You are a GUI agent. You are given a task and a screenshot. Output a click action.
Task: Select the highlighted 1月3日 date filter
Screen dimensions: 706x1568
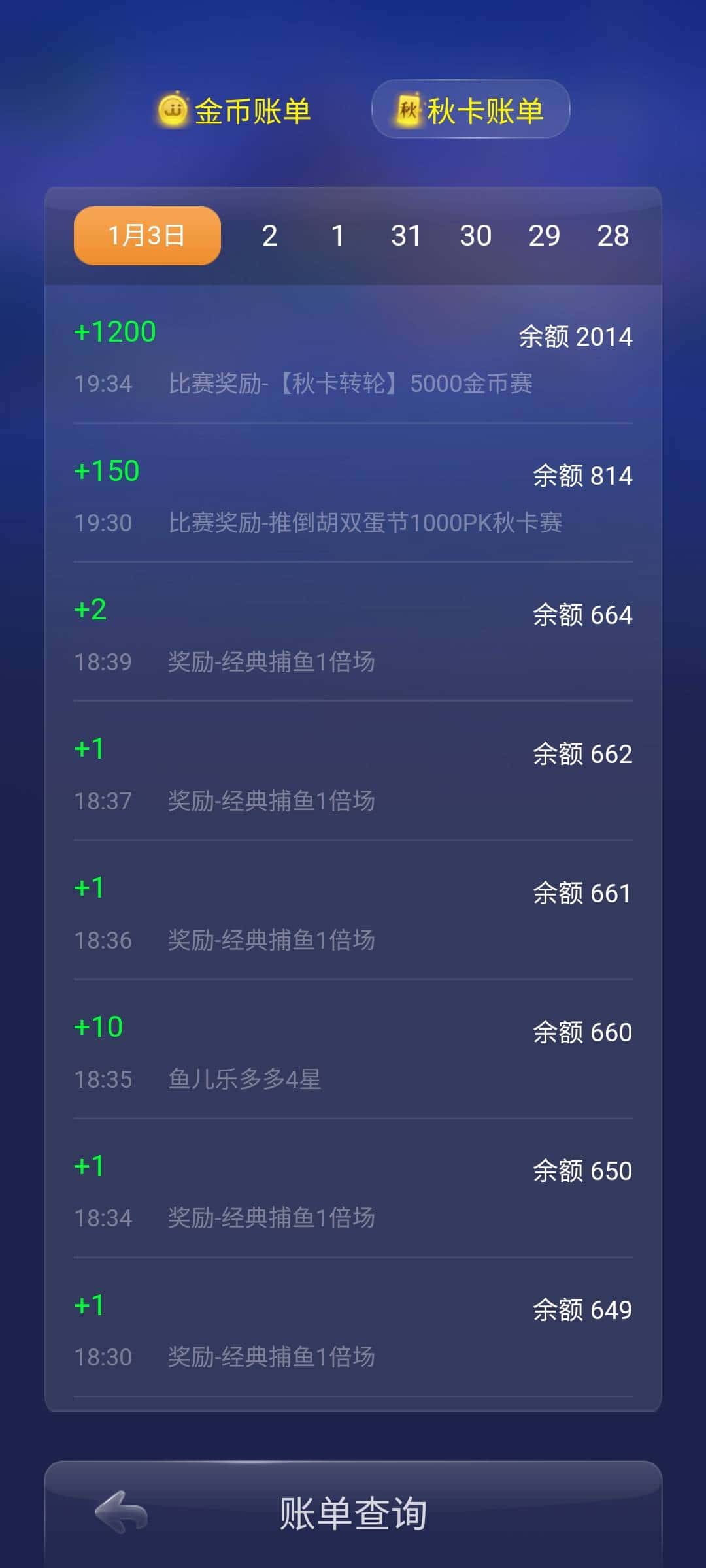click(146, 235)
